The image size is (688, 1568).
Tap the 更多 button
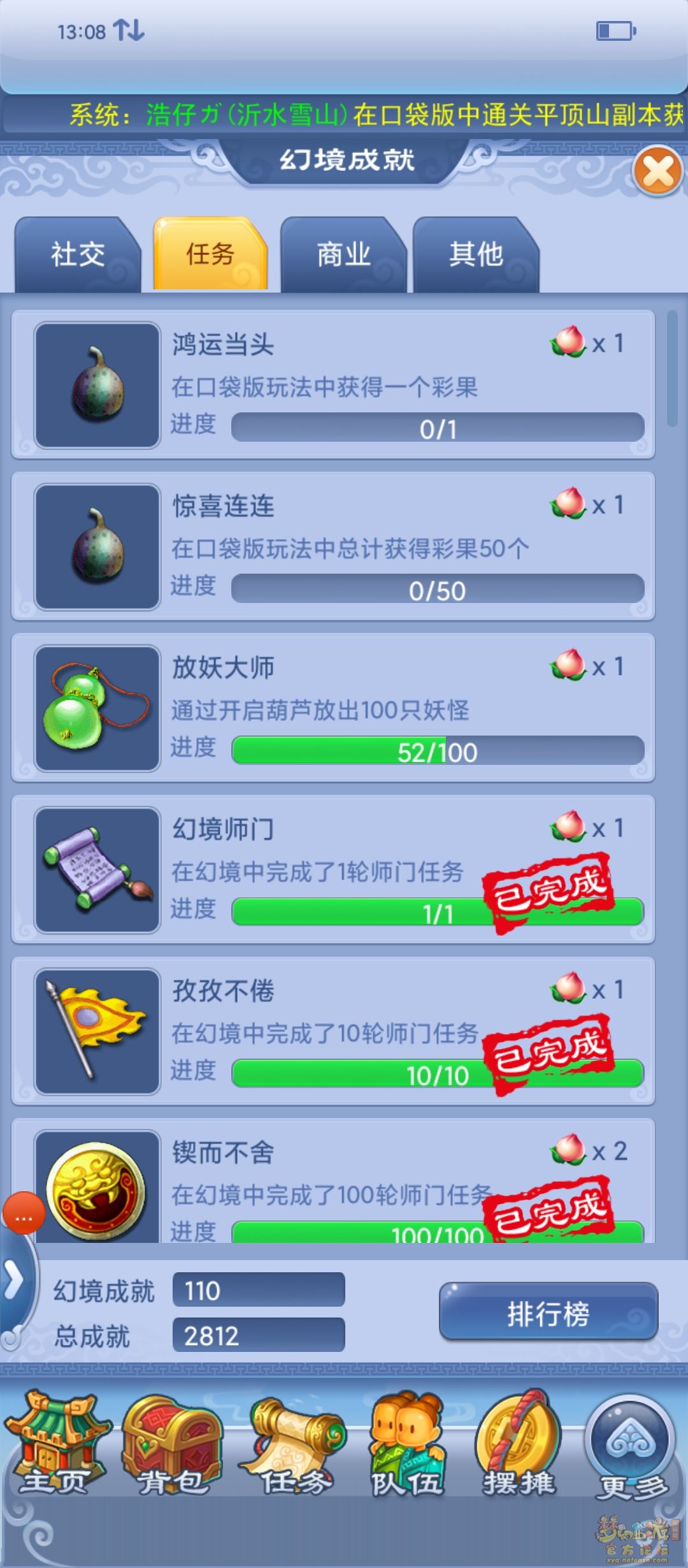point(631,1447)
